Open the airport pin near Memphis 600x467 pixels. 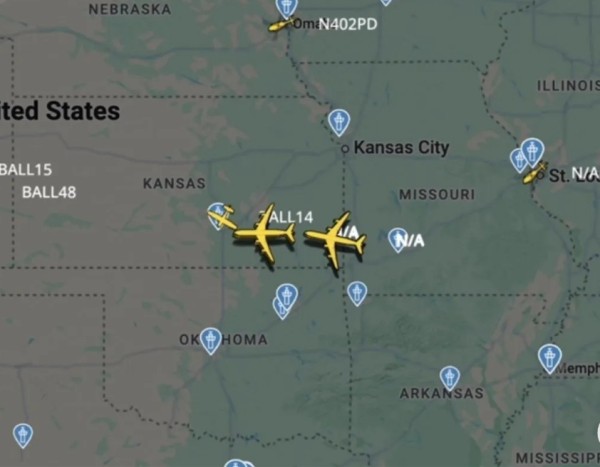click(549, 356)
